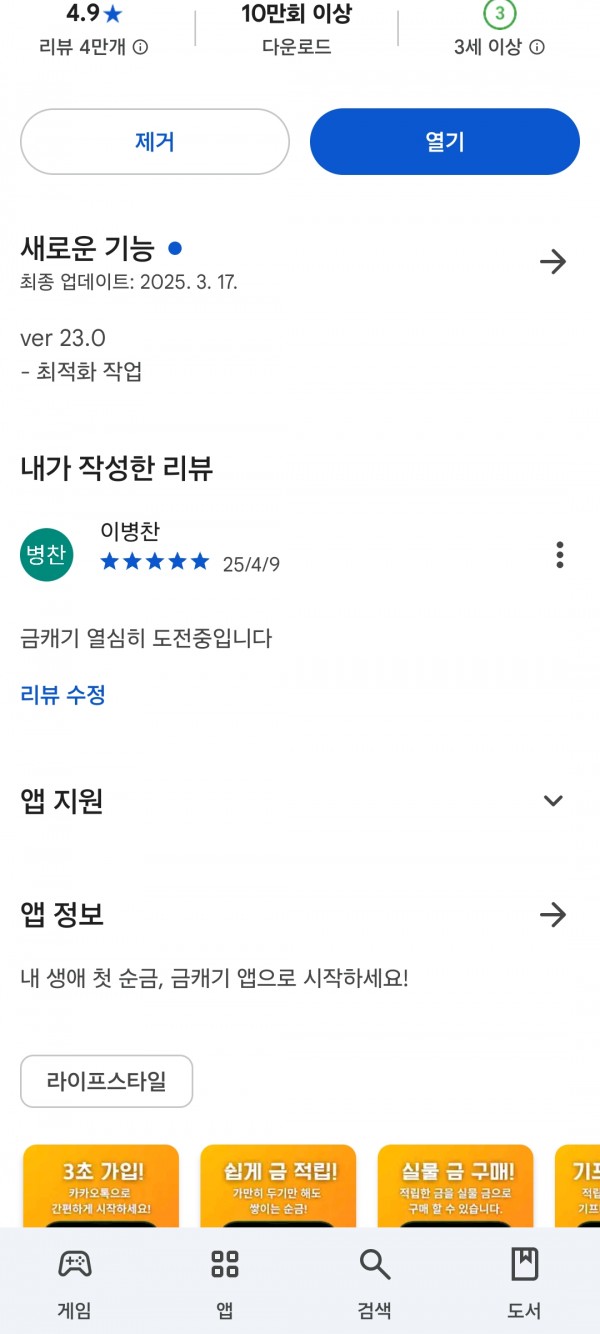Tap 리뷰 수정 to edit review
Image resolution: width=600 pixels, height=1334 pixels.
(x=63, y=695)
